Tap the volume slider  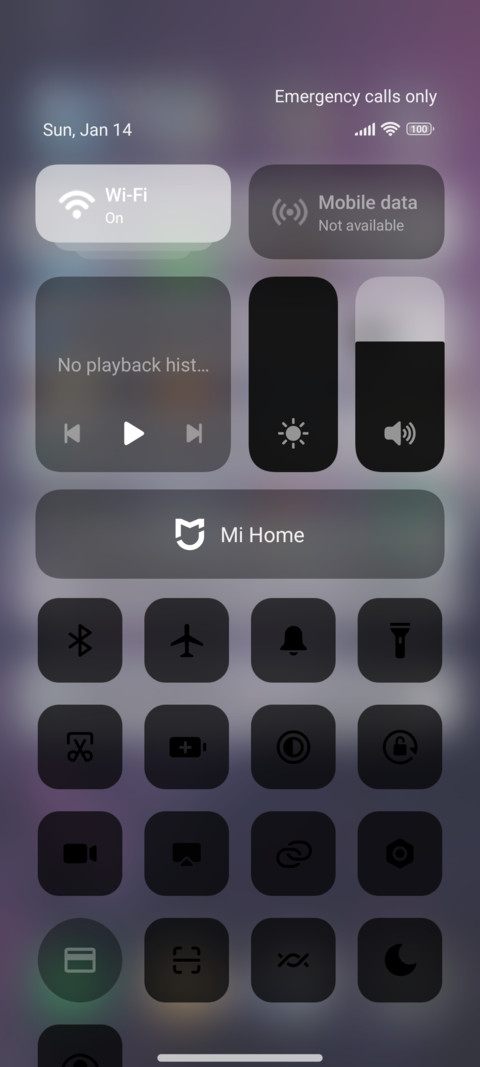(400, 374)
